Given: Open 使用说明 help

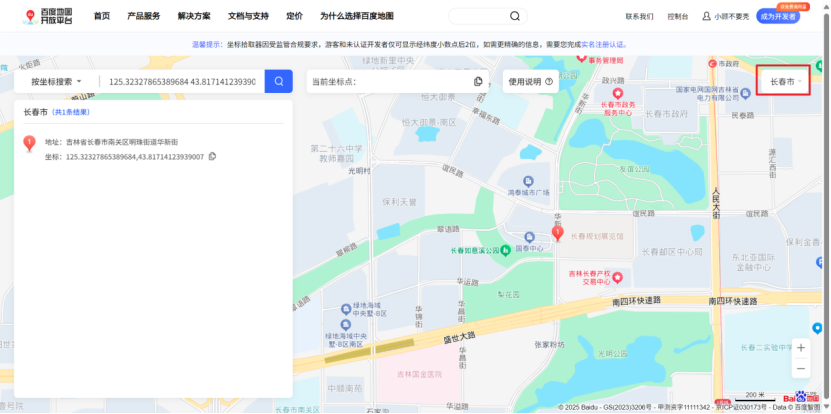Looking at the screenshot, I should (530, 81).
